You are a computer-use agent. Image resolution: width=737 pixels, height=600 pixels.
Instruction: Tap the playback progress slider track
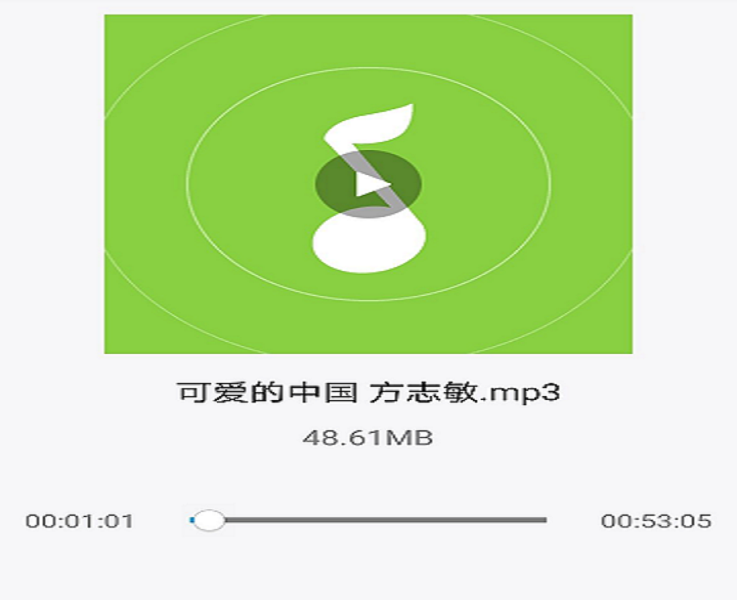(380, 520)
